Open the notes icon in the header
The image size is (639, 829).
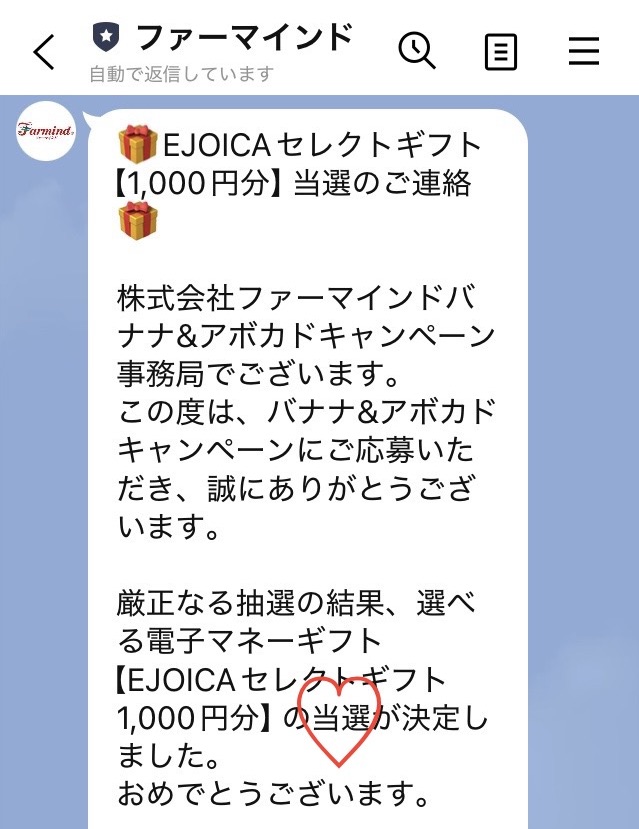click(x=501, y=51)
